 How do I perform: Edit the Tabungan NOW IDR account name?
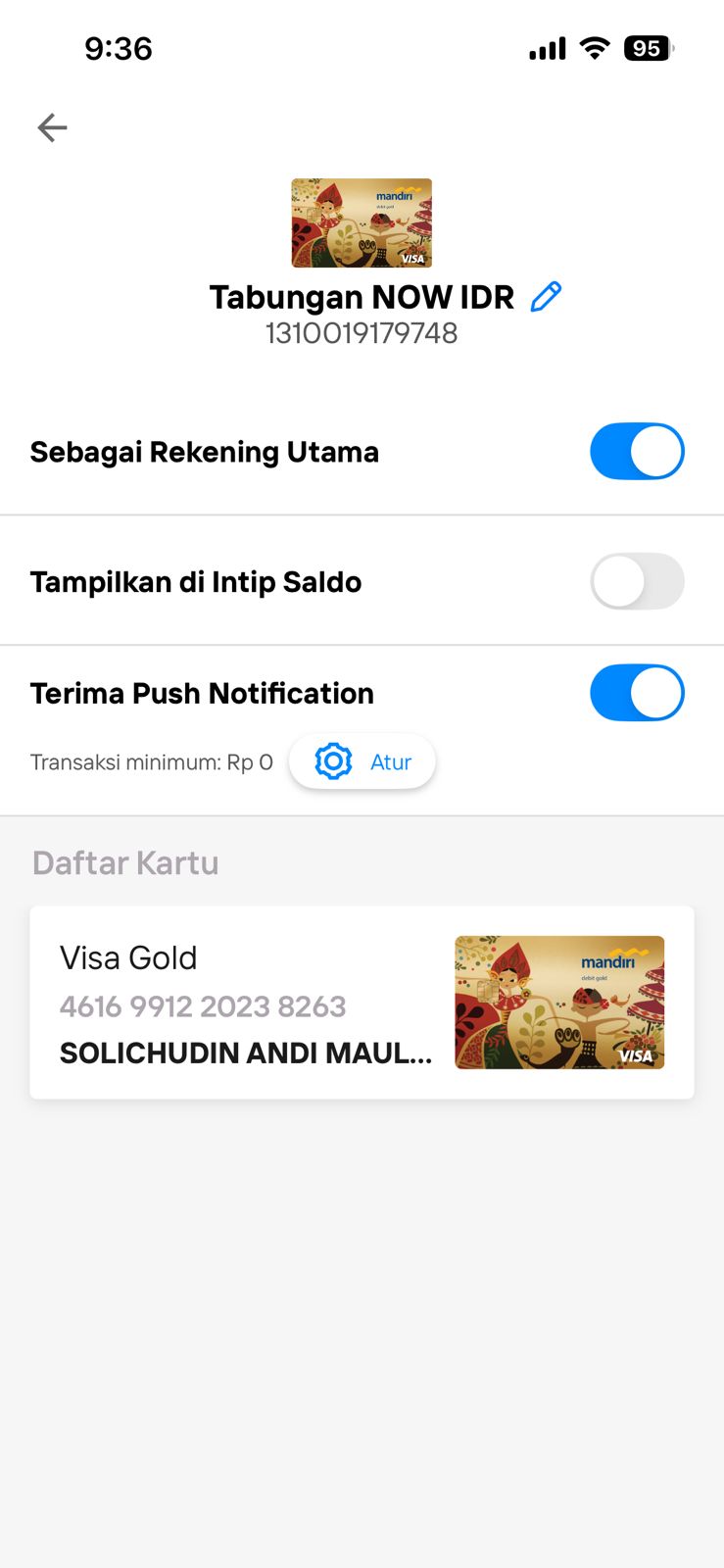coord(546,296)
